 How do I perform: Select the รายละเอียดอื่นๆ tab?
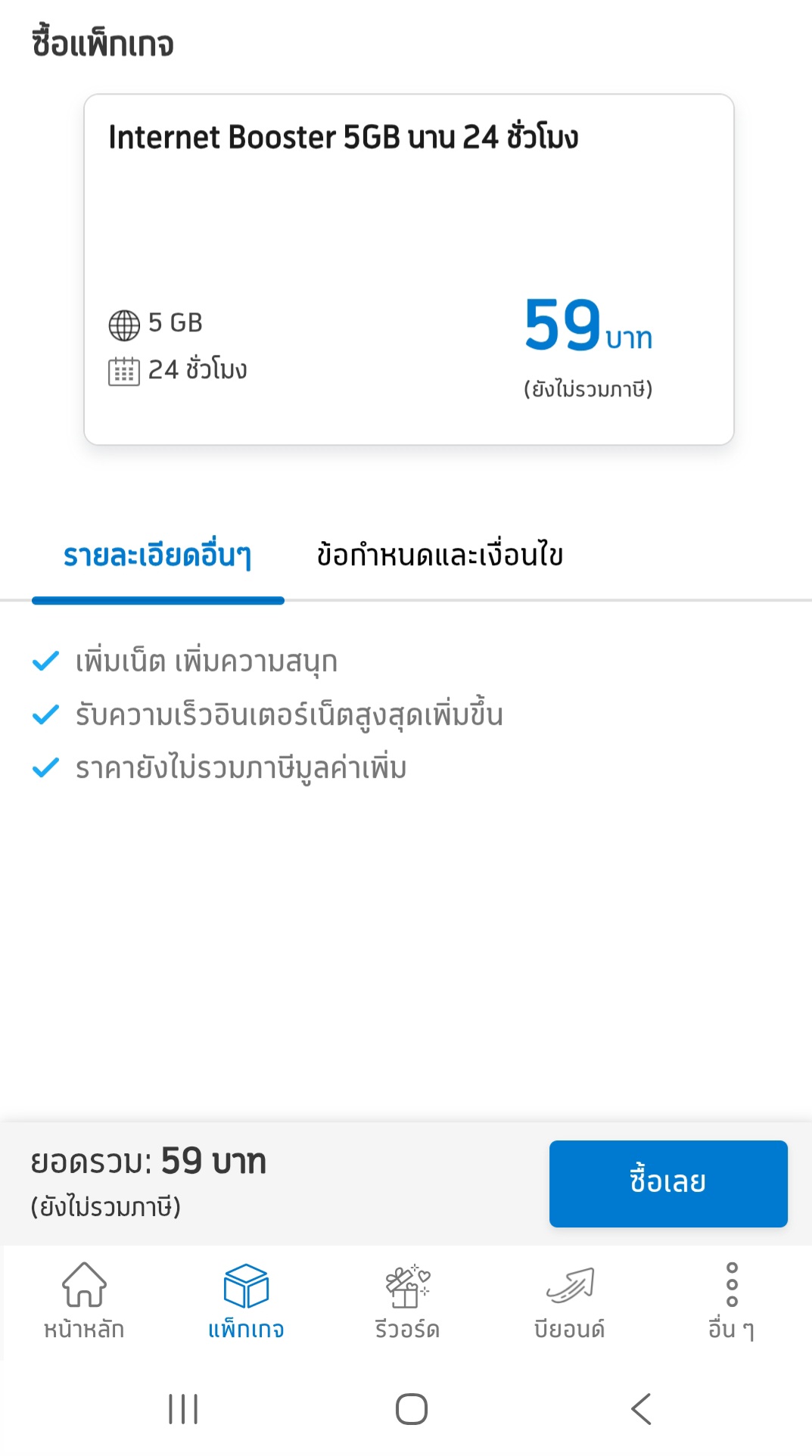[x=157, y=555]
